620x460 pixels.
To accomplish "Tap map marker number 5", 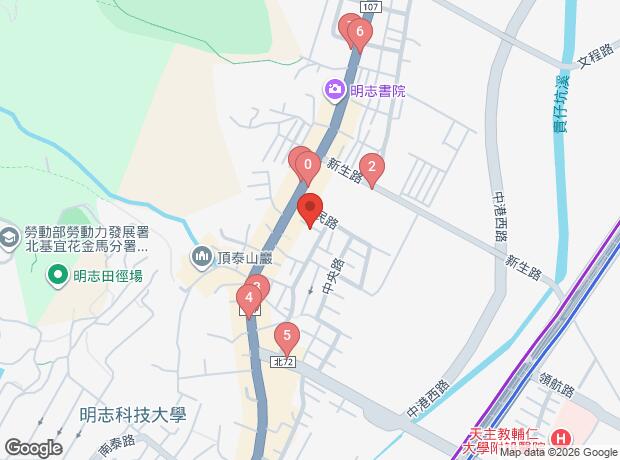I will [x=288, y=337].
